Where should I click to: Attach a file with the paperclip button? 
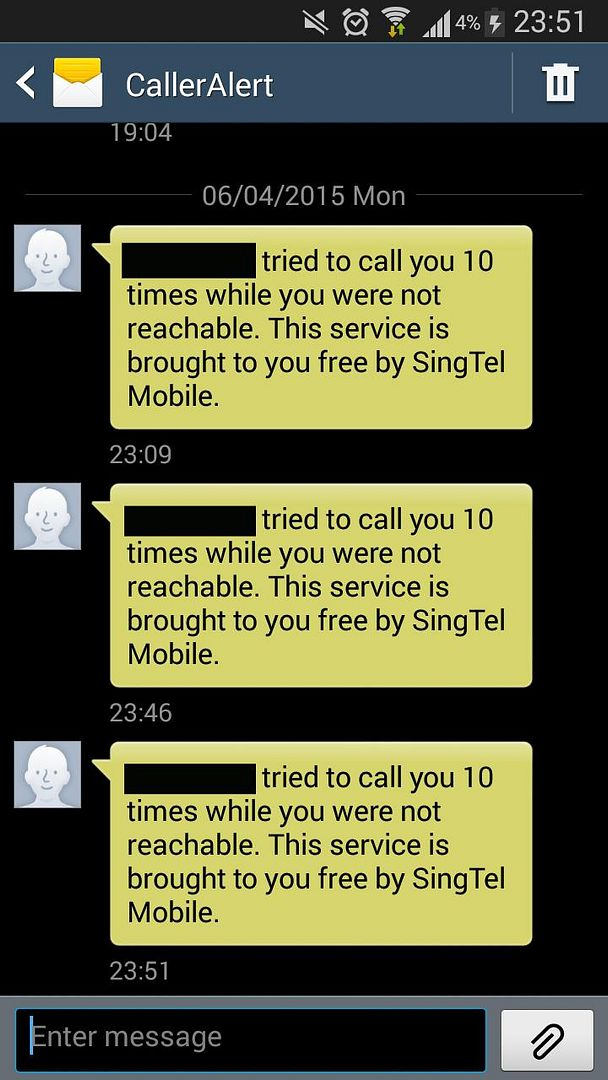(x=546, y=1040)
